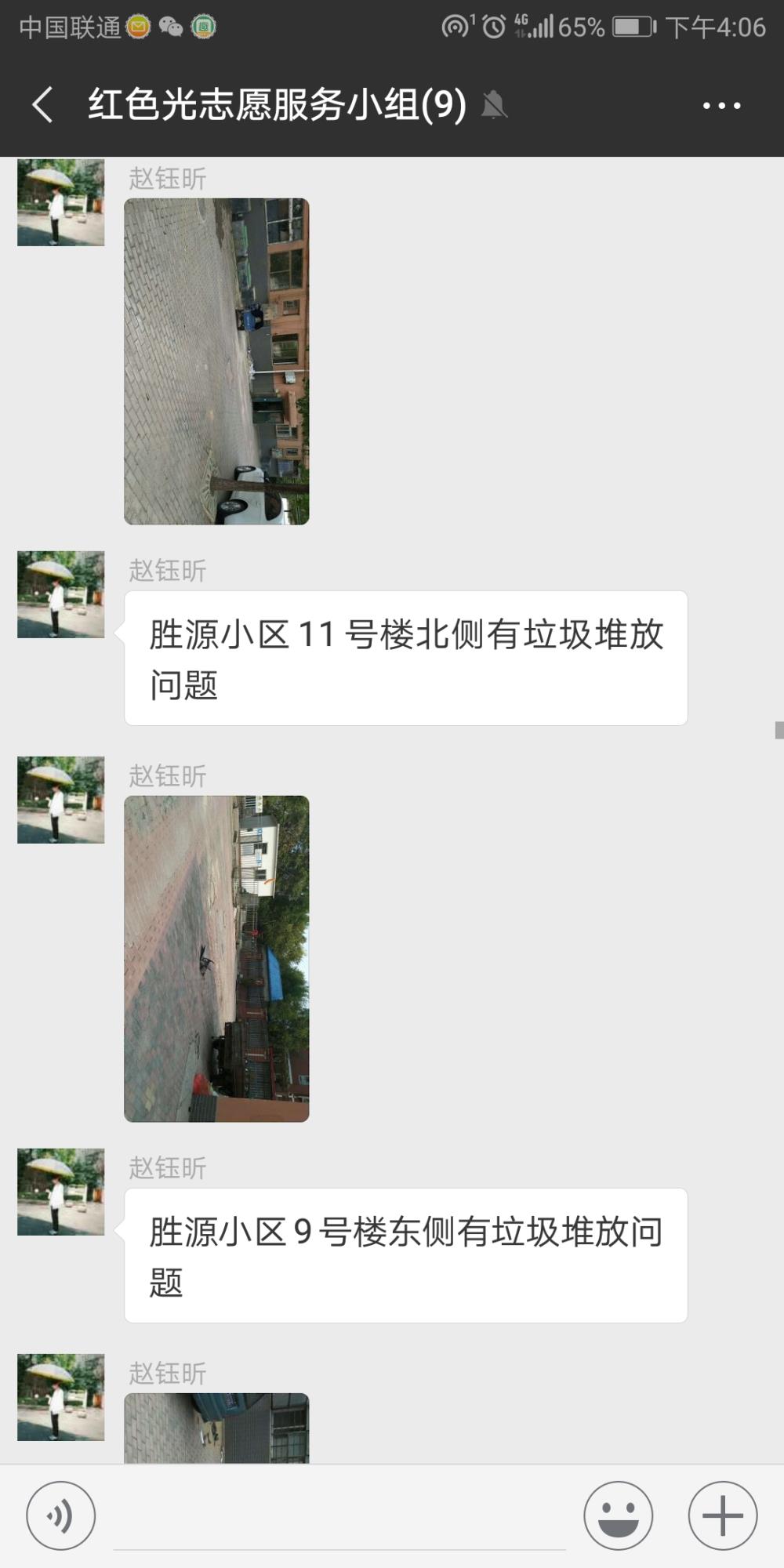Image resolution: width=784 pixels, height=1568 pixels.
Task: Open the photo above the 9号楼 message
Action: [216, 959]
